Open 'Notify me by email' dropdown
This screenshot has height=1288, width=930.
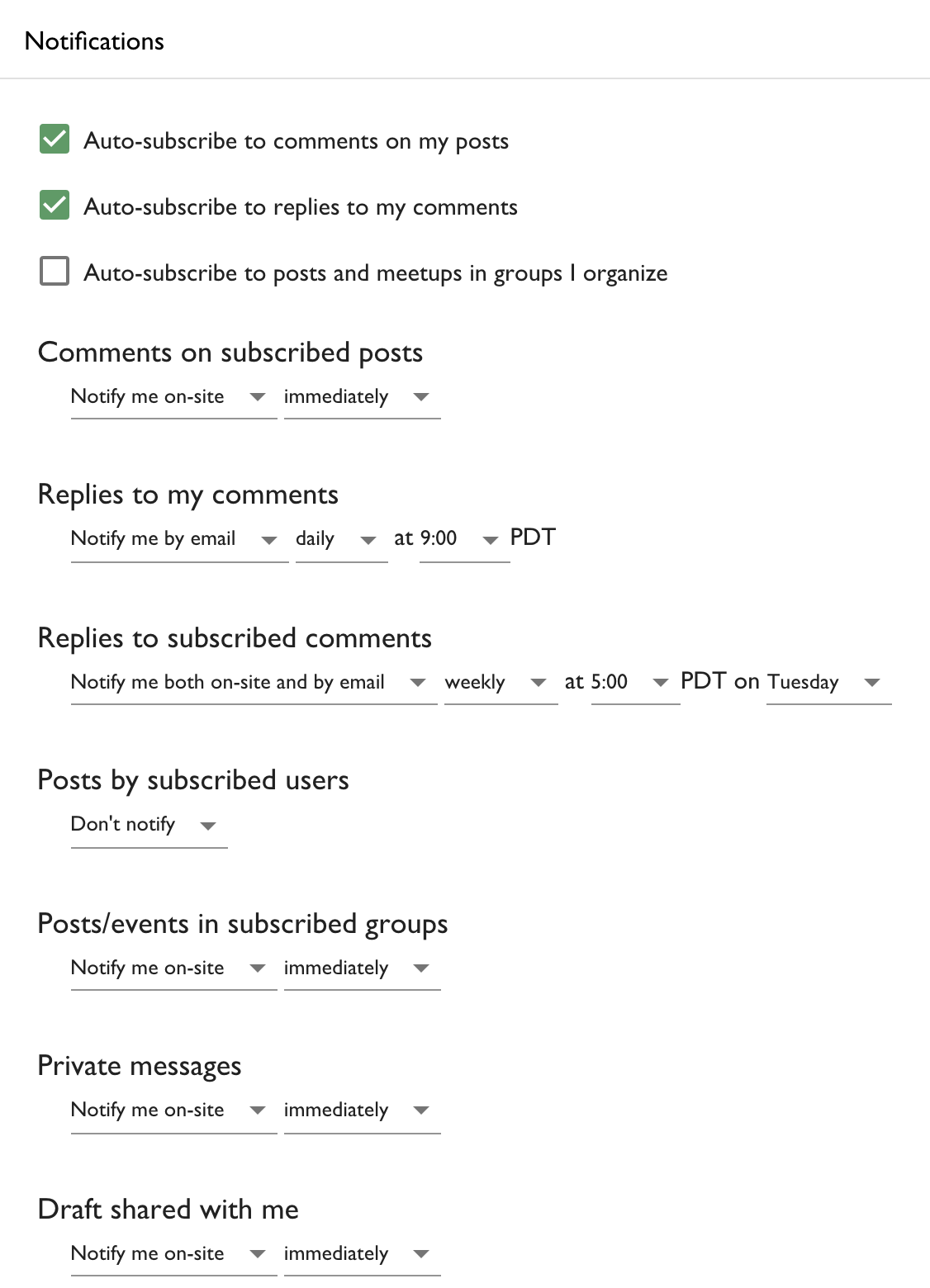pos(178,540)
